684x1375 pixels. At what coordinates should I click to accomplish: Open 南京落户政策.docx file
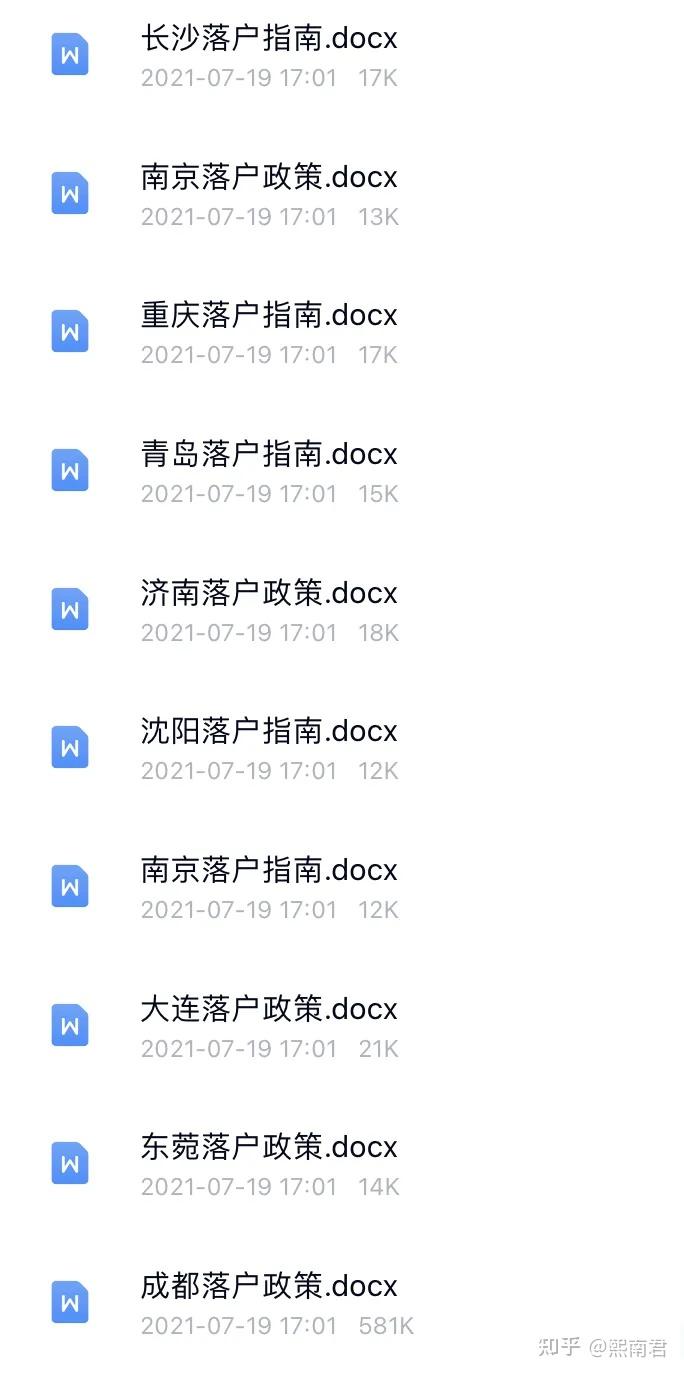point(342,194)
